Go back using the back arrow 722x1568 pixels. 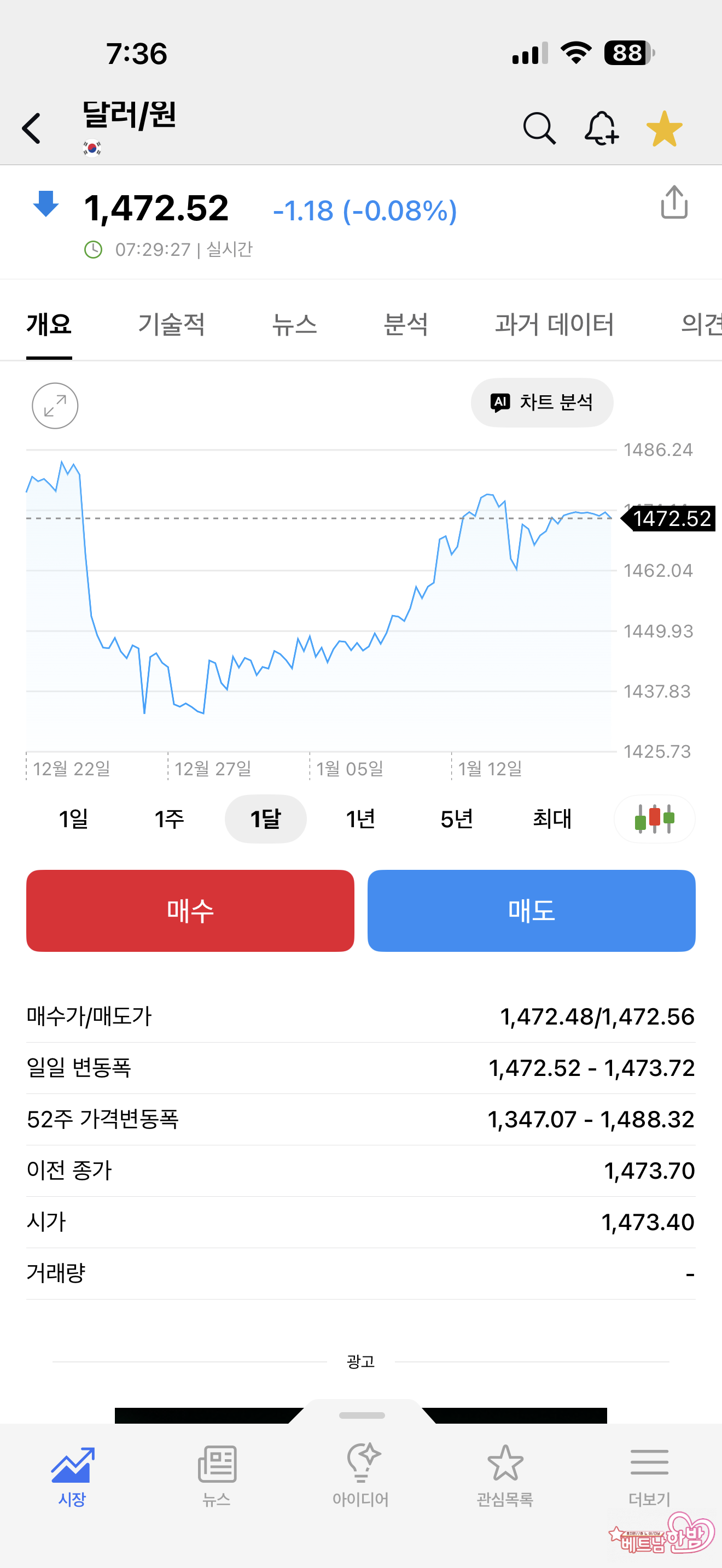(32, 128)
